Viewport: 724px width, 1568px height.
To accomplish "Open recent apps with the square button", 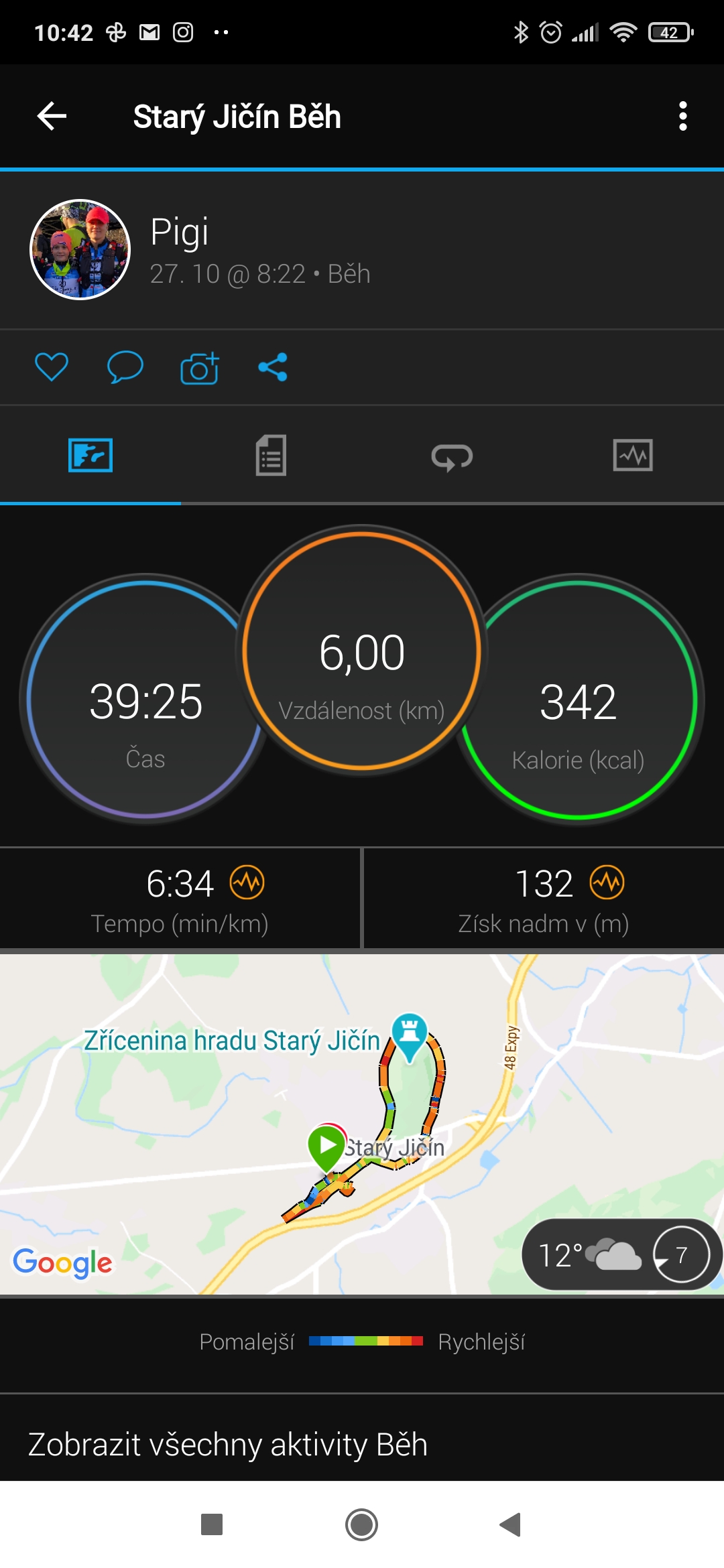I will click(212, 1524).
